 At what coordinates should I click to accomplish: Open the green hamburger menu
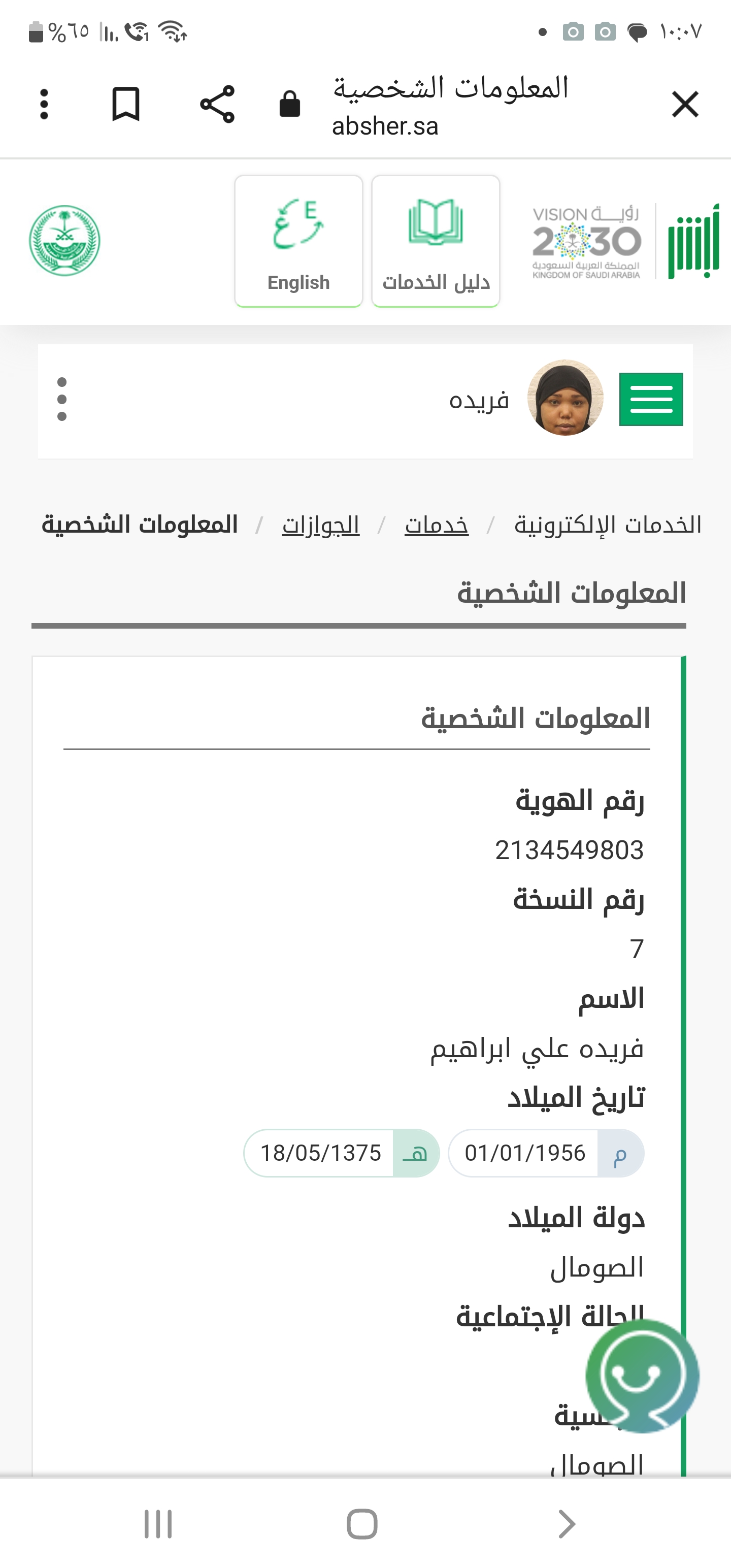coord(651,399)
